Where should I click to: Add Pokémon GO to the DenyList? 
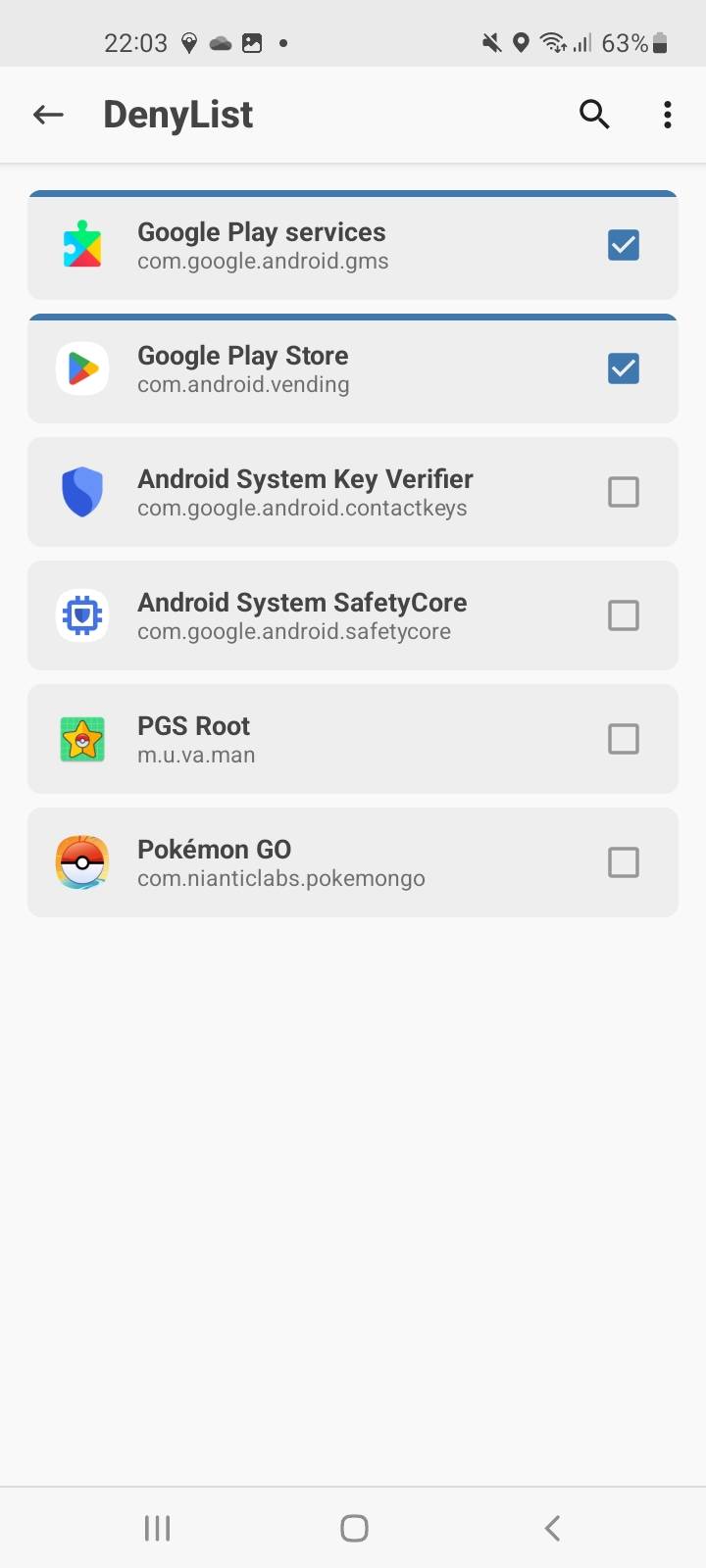point(624,862)
